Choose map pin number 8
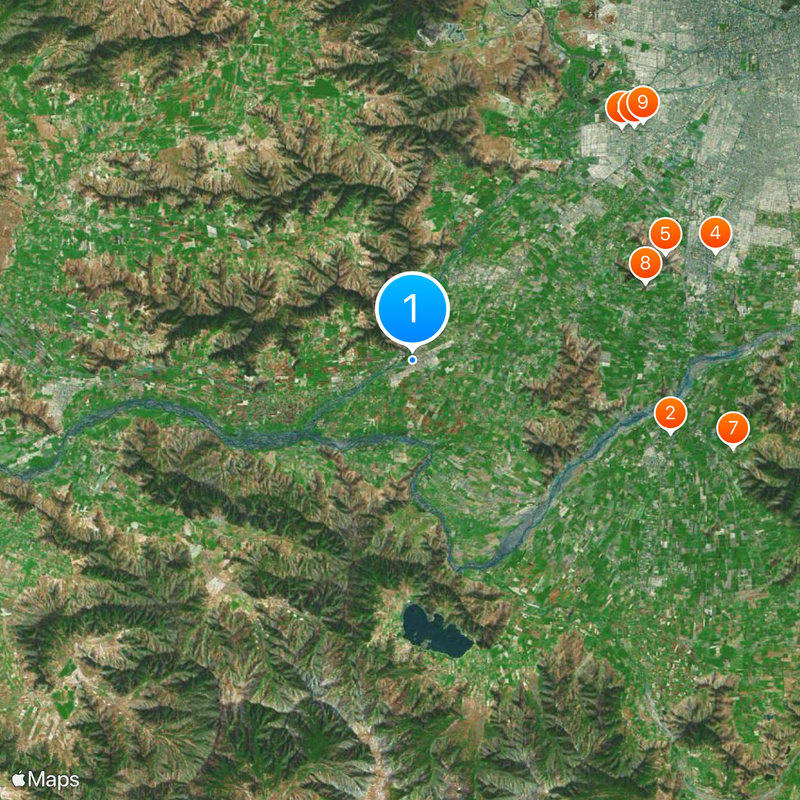 645,263
